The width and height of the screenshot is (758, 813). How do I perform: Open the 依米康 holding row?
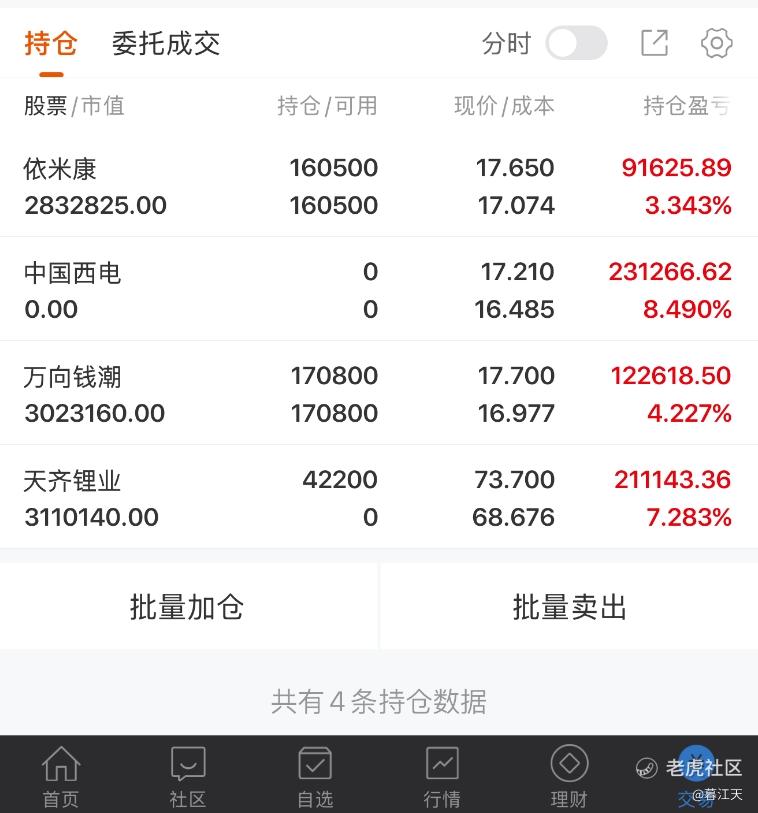(x=378, y=186)
